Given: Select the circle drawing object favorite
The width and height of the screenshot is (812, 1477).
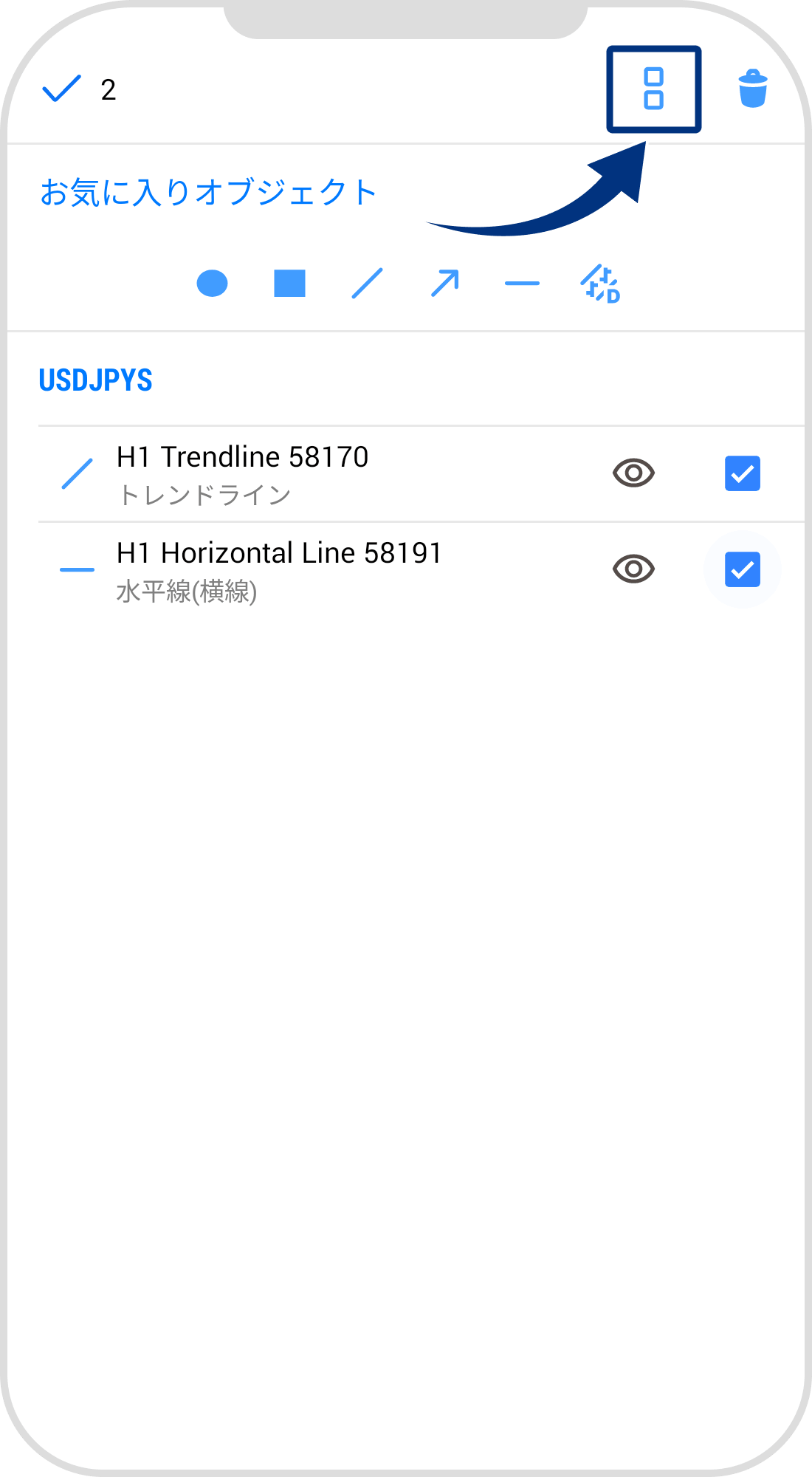Looking at the screenshot, I should click(212, 284).
